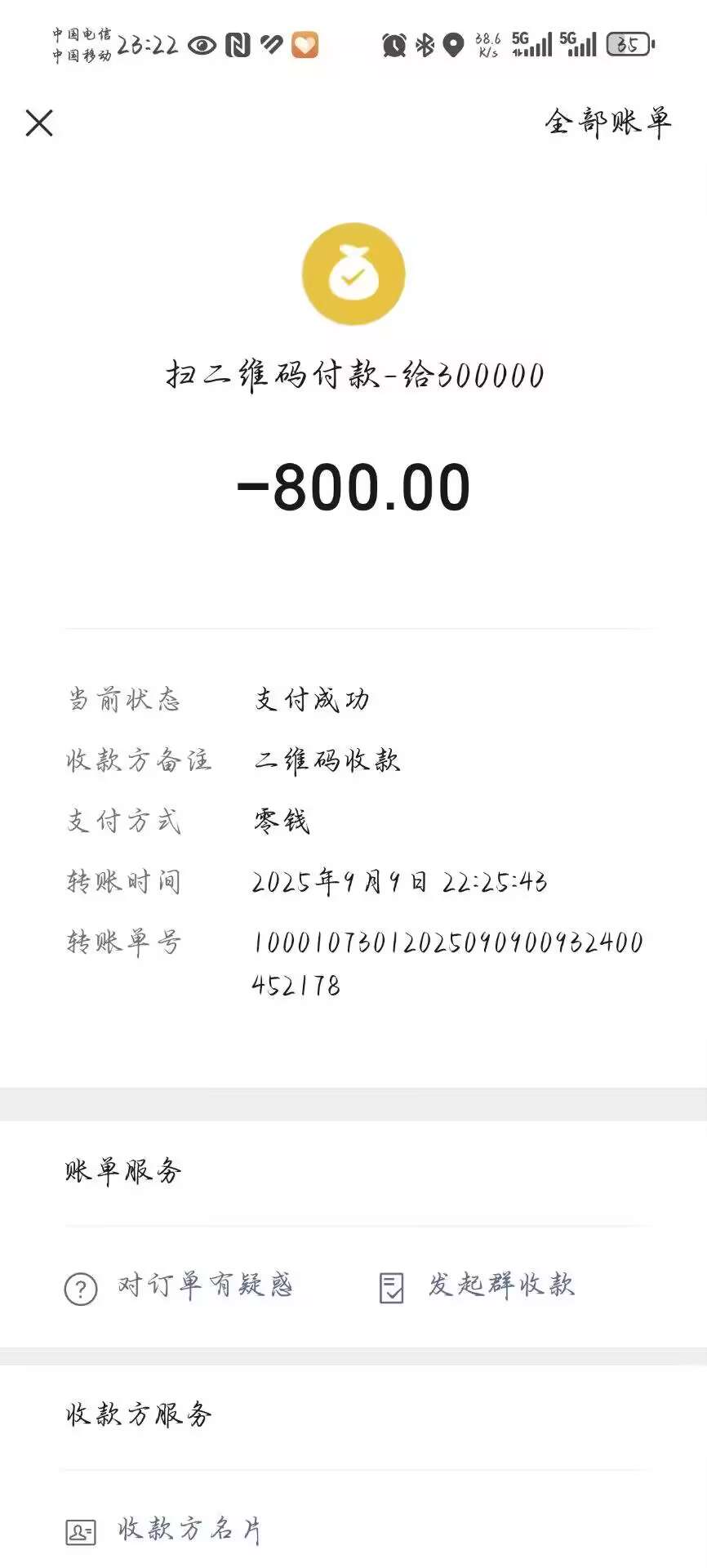Open 全部账单 in the top bar
The image size is (707, 1568).
[608, 122]
